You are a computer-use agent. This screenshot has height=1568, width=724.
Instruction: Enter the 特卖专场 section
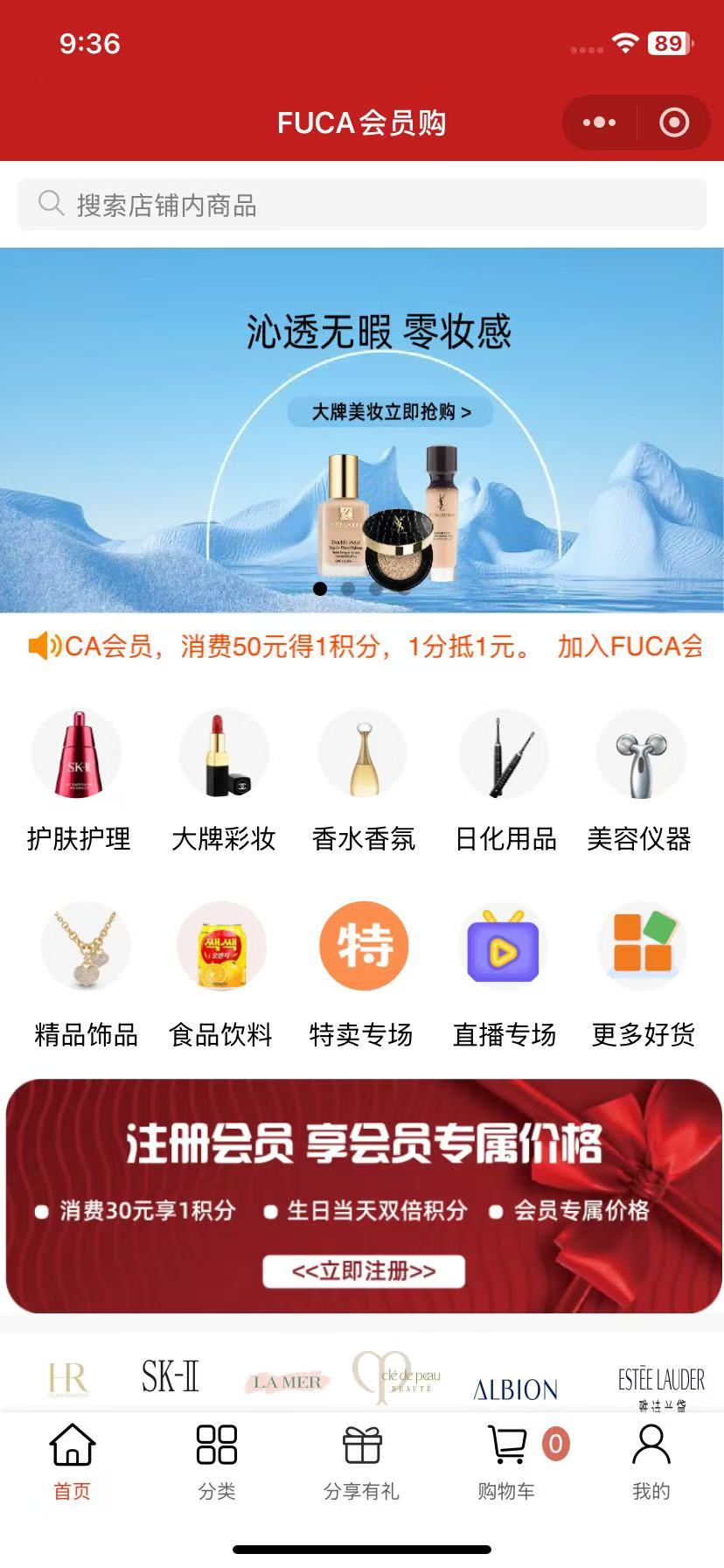click(363, 973)
